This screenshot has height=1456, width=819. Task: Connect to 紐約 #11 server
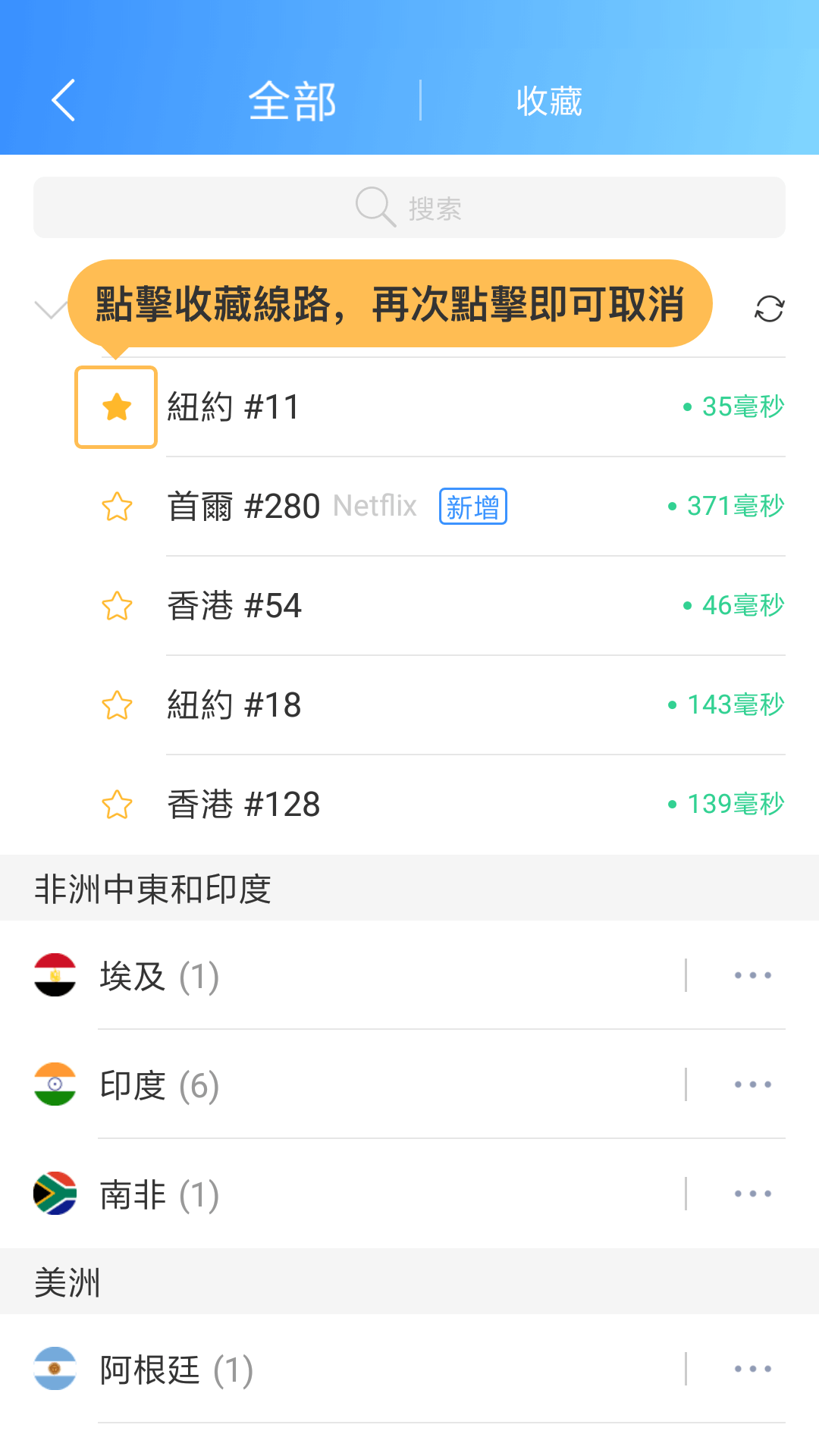tap(475, 407)
